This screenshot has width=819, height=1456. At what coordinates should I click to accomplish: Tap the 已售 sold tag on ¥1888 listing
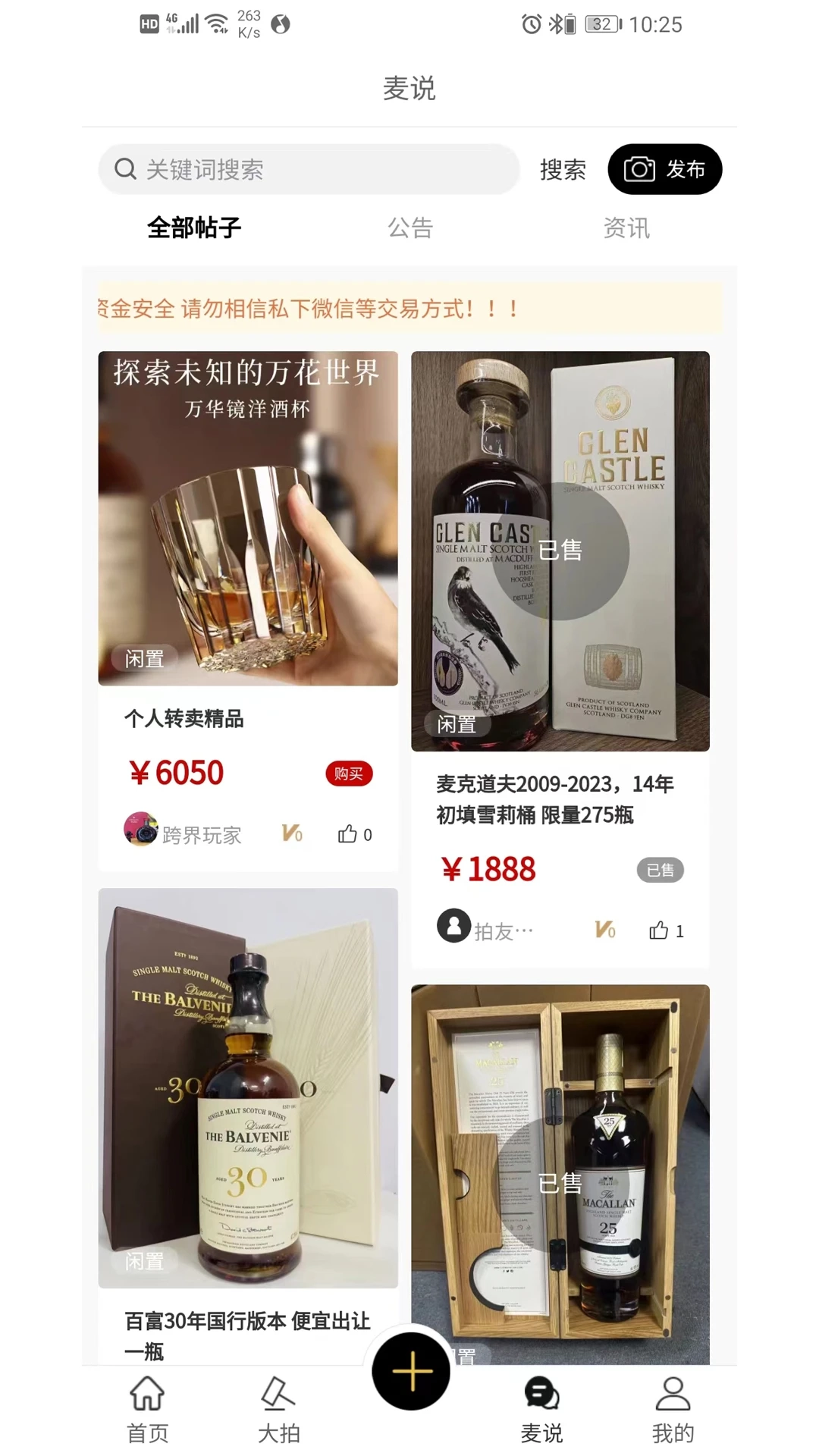659,871
